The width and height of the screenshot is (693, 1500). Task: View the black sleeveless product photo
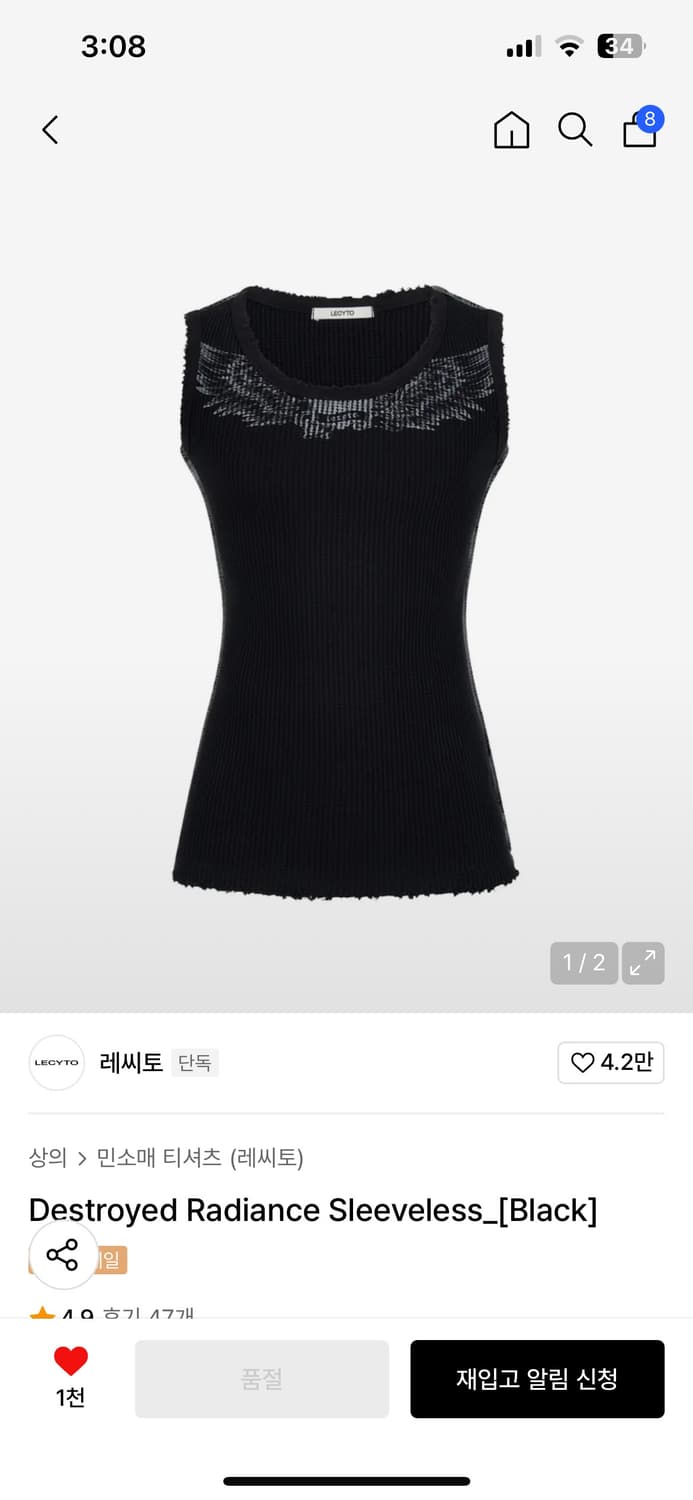[345, 590]
